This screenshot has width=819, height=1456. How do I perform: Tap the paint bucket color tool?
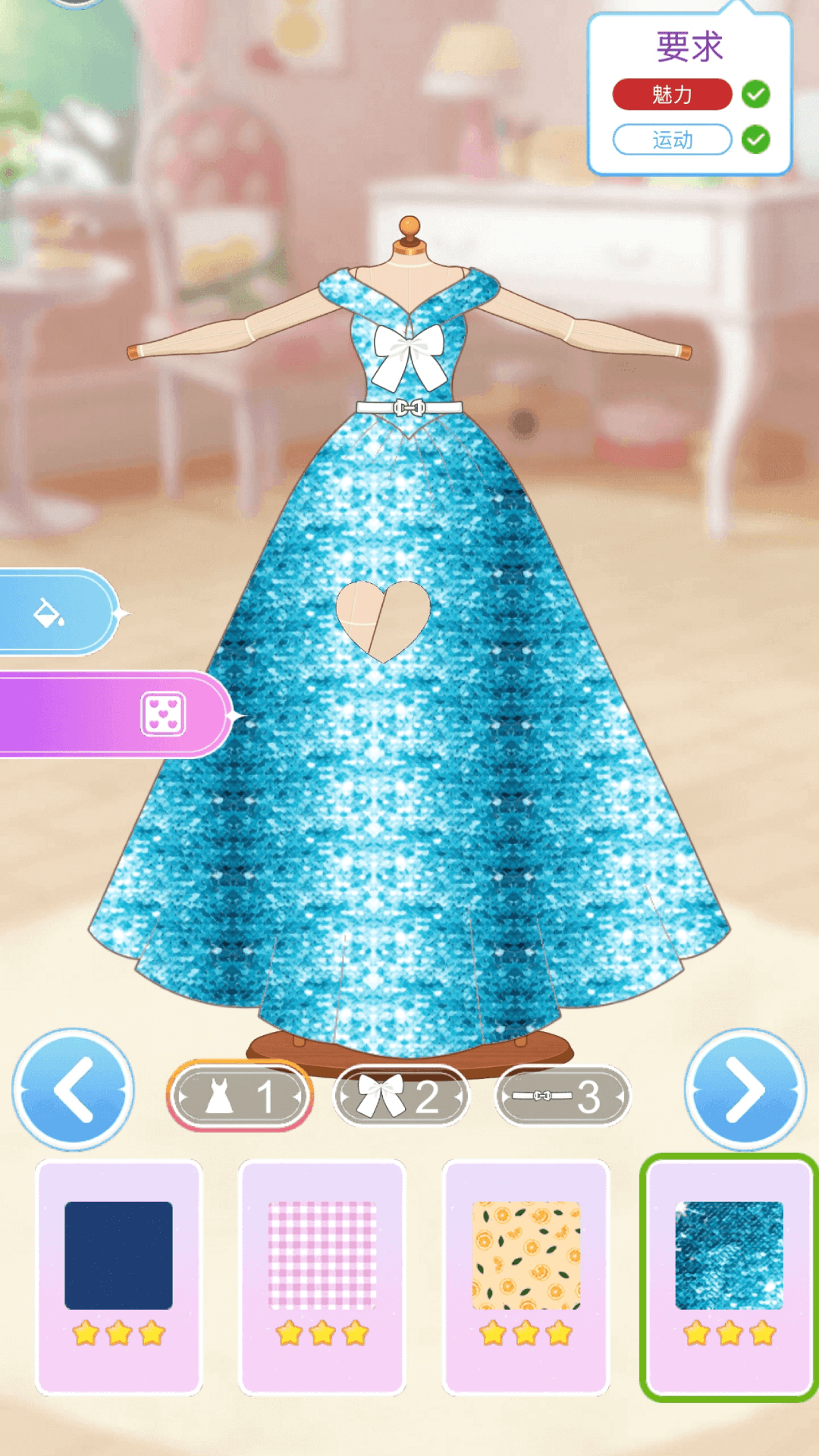pos(52,612)
